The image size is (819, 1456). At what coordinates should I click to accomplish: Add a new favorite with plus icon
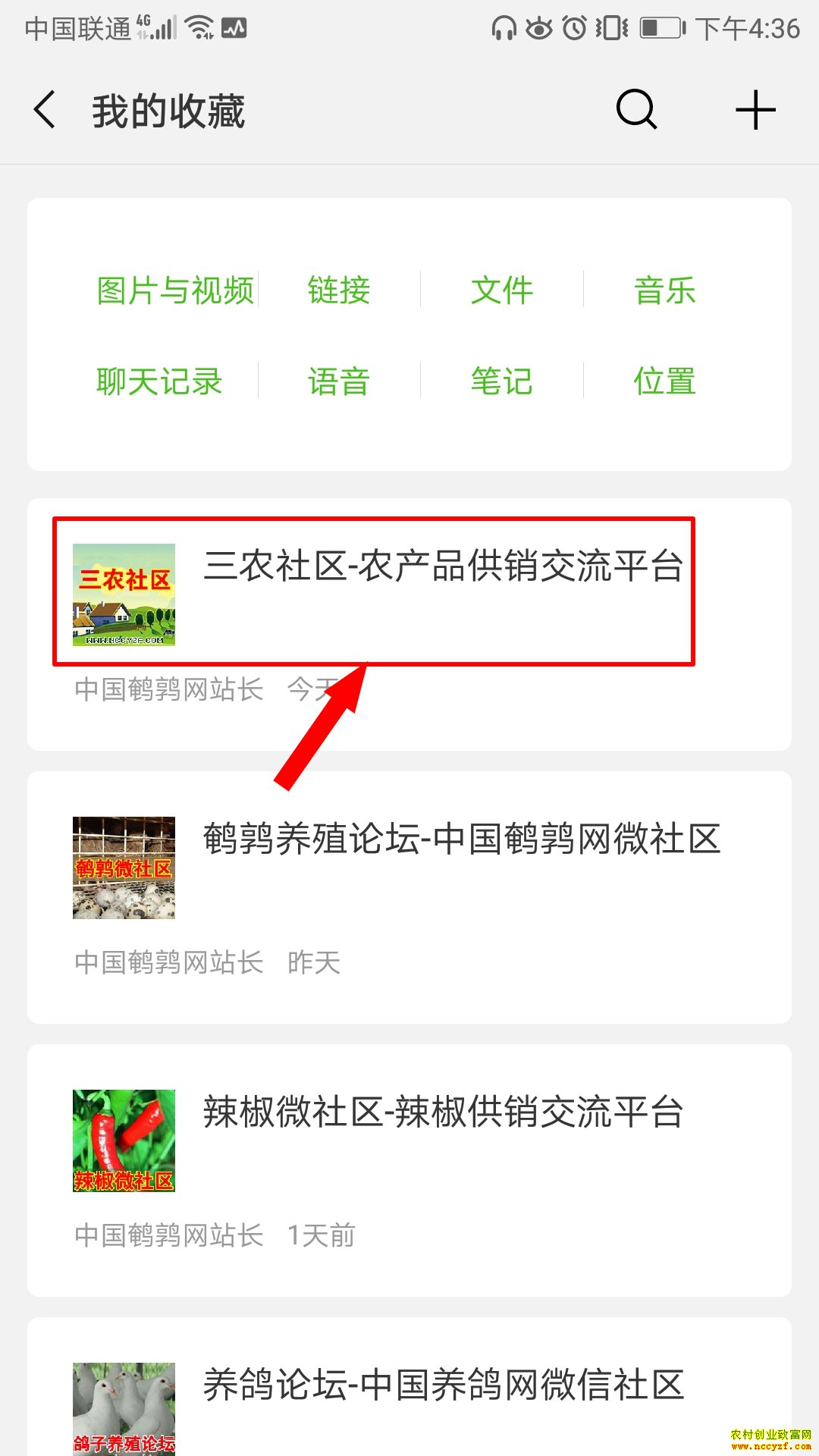(755, 111)
